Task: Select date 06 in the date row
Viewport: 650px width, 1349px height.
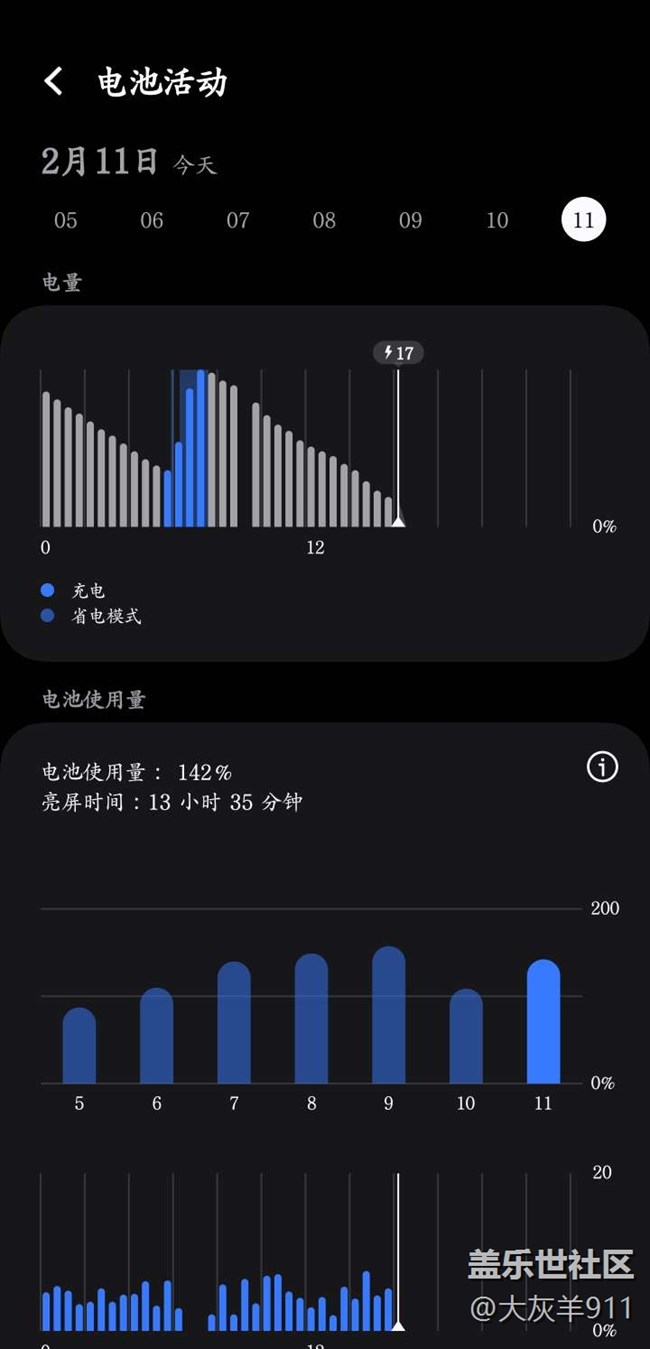Action: (152, 220)
